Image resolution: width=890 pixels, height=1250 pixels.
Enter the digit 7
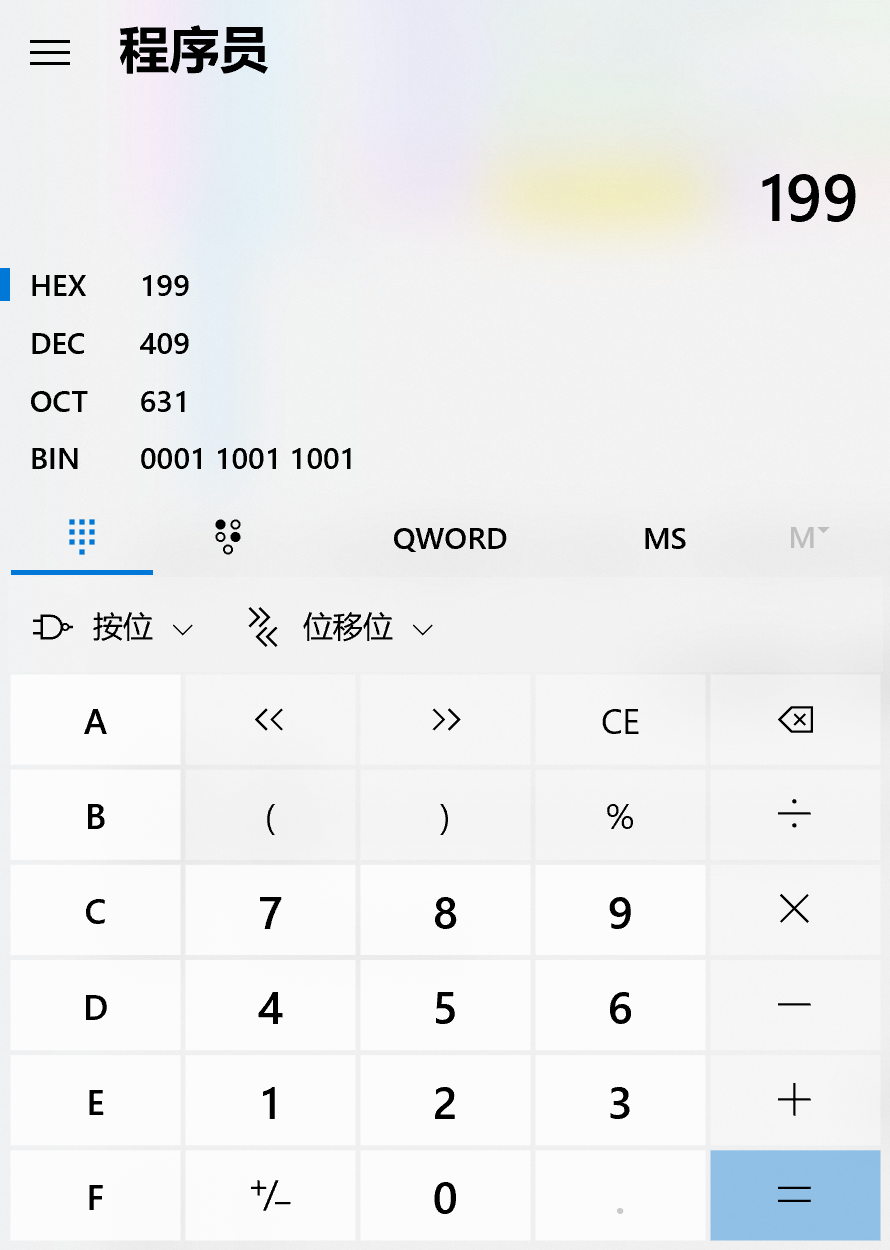point(270,912)
